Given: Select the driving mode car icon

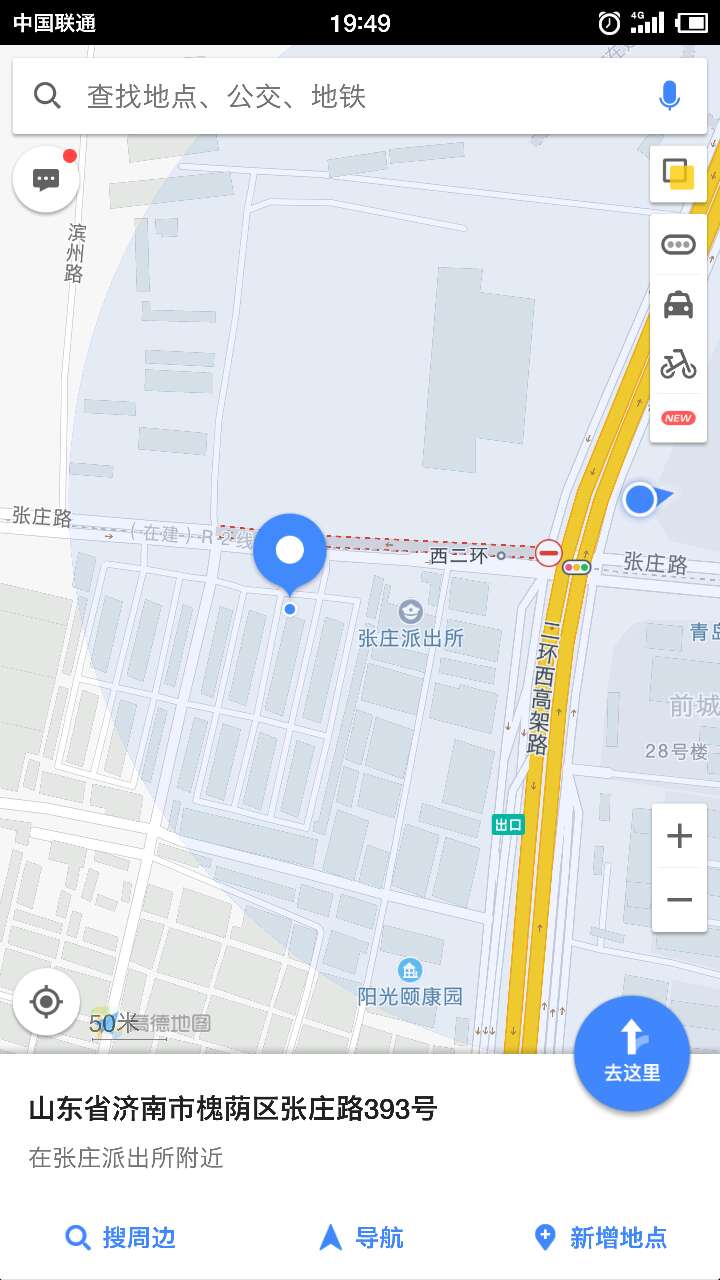Looking at the screenshot, I should (678, 305).
